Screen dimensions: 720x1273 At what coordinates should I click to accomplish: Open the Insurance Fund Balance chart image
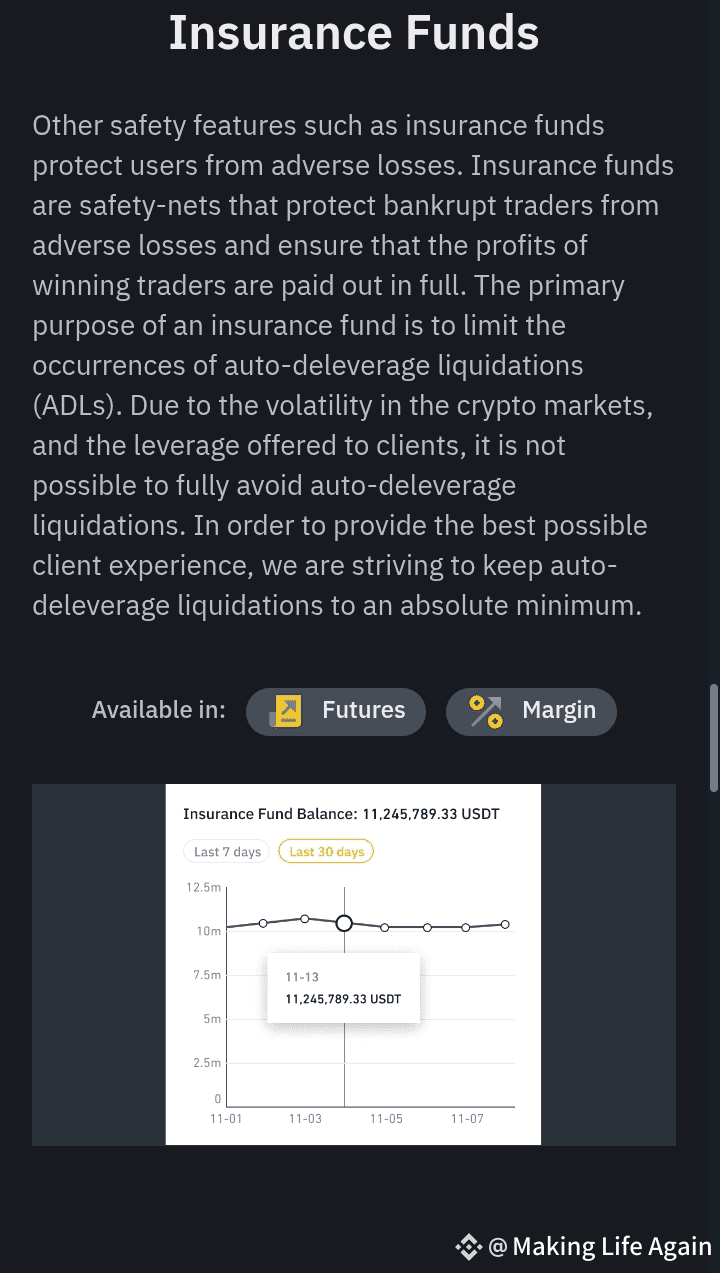pyautogui.click(x=354, y=965)
